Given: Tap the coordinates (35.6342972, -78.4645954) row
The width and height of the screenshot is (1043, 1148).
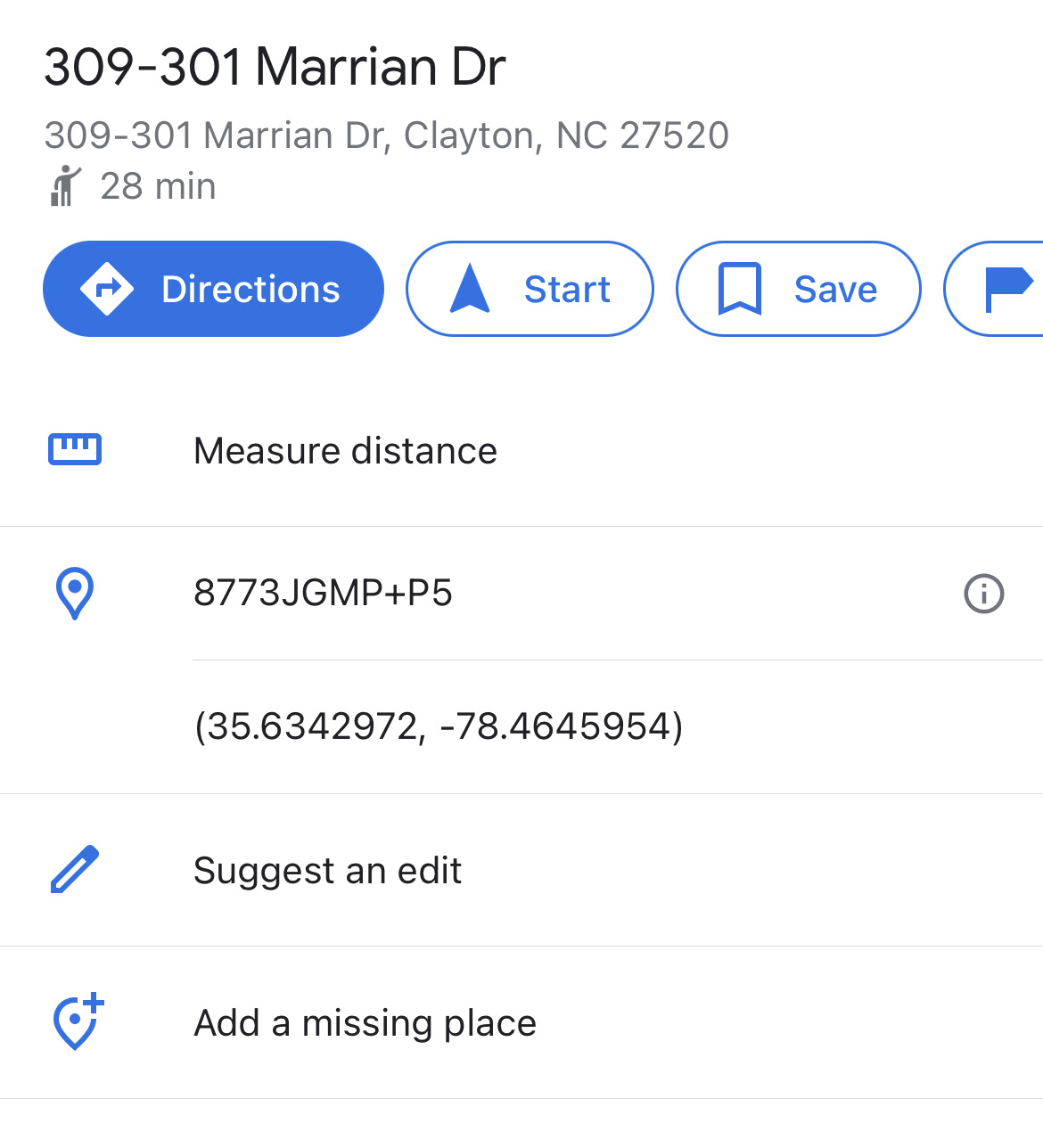Looking at the screenshot, I should 439,726.
